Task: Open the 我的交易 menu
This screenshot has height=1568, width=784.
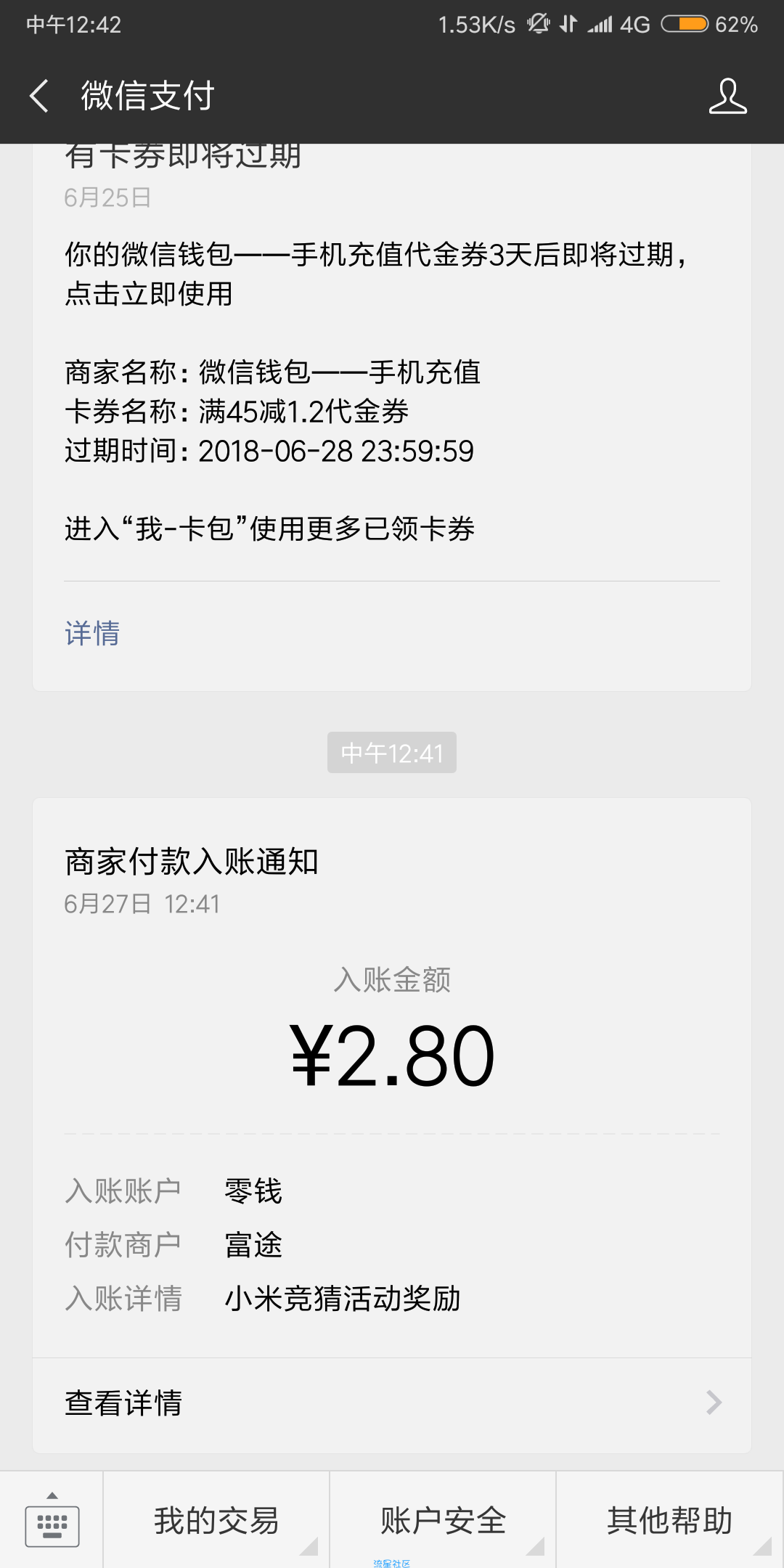Action: [x=216, y=1520]
